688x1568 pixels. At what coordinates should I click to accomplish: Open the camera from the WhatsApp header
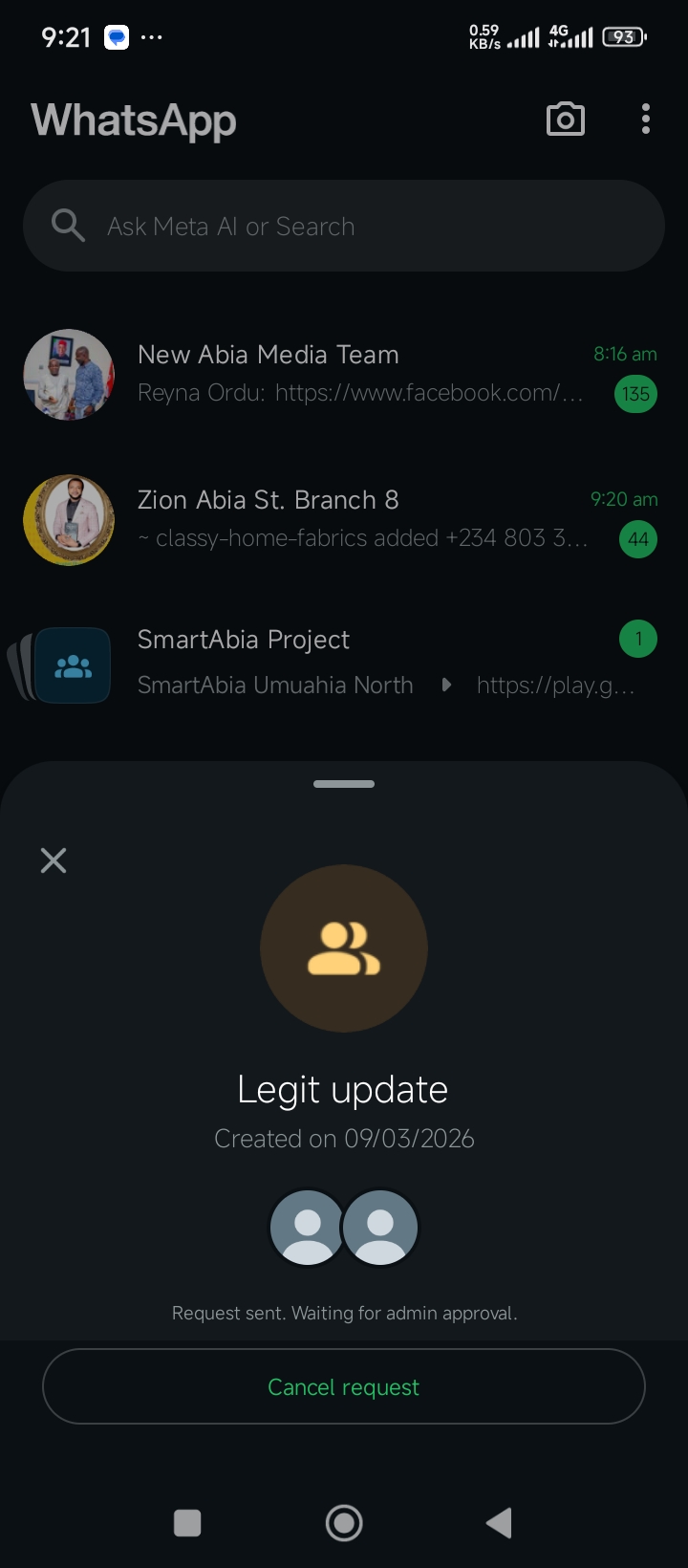tap(565, 120)
